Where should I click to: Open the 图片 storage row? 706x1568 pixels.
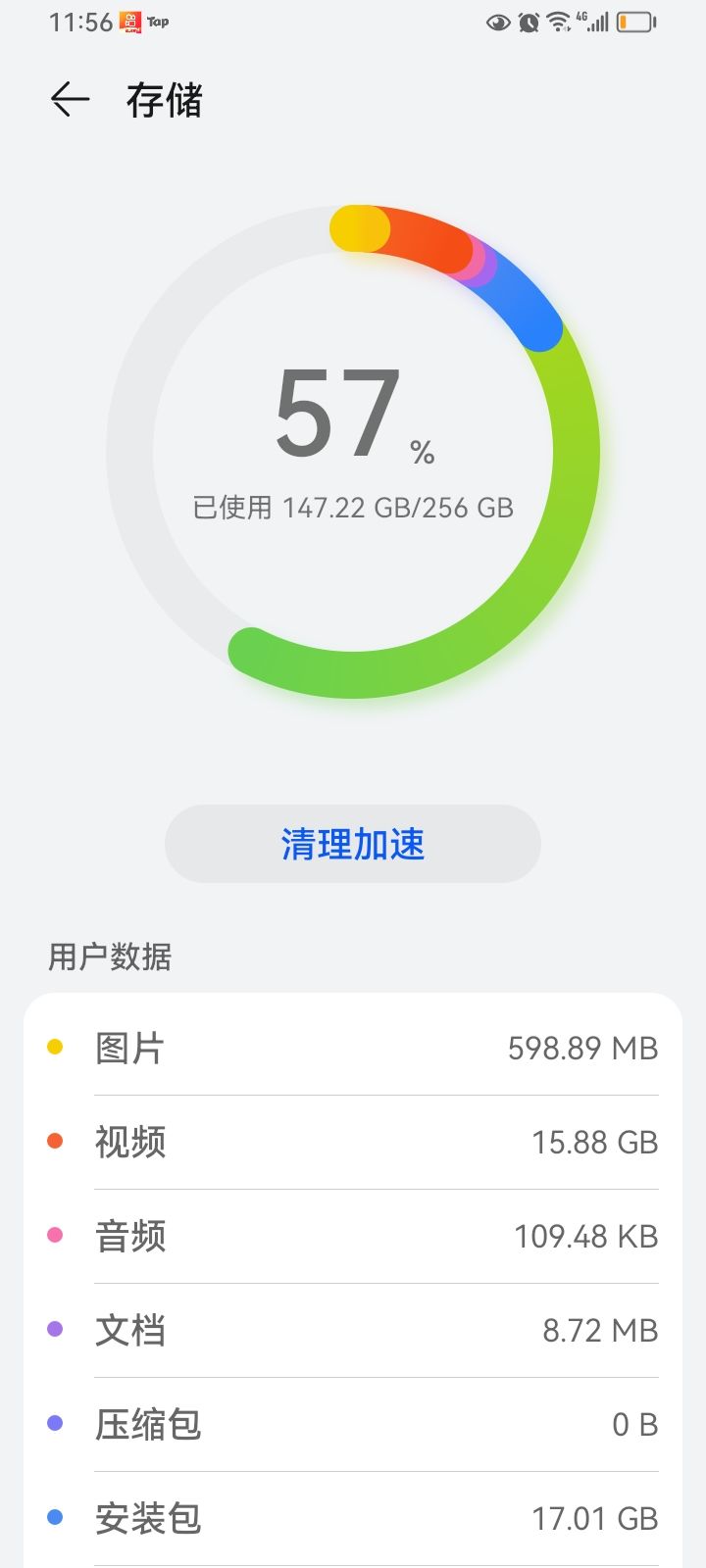coord(353,1048)
